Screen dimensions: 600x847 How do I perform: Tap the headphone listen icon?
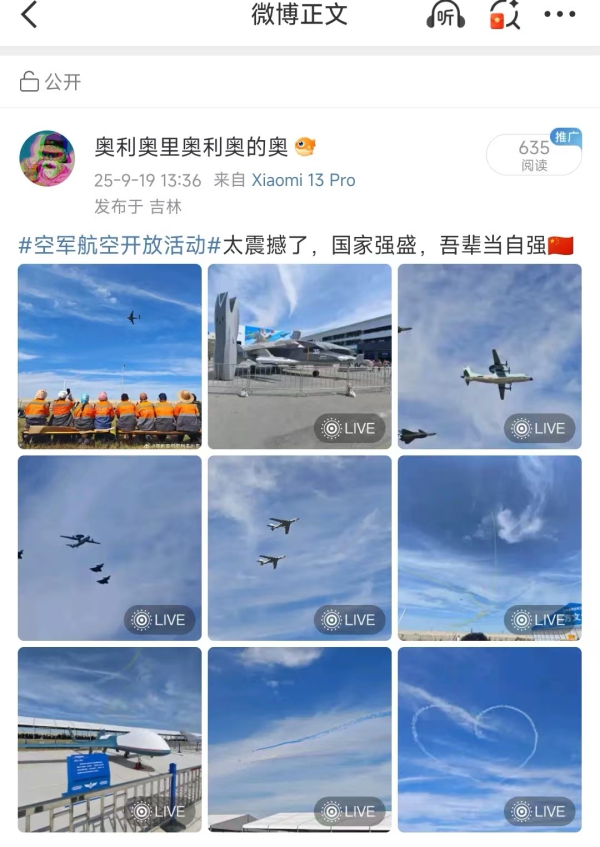pyautogui.click(x=445, y=15)
